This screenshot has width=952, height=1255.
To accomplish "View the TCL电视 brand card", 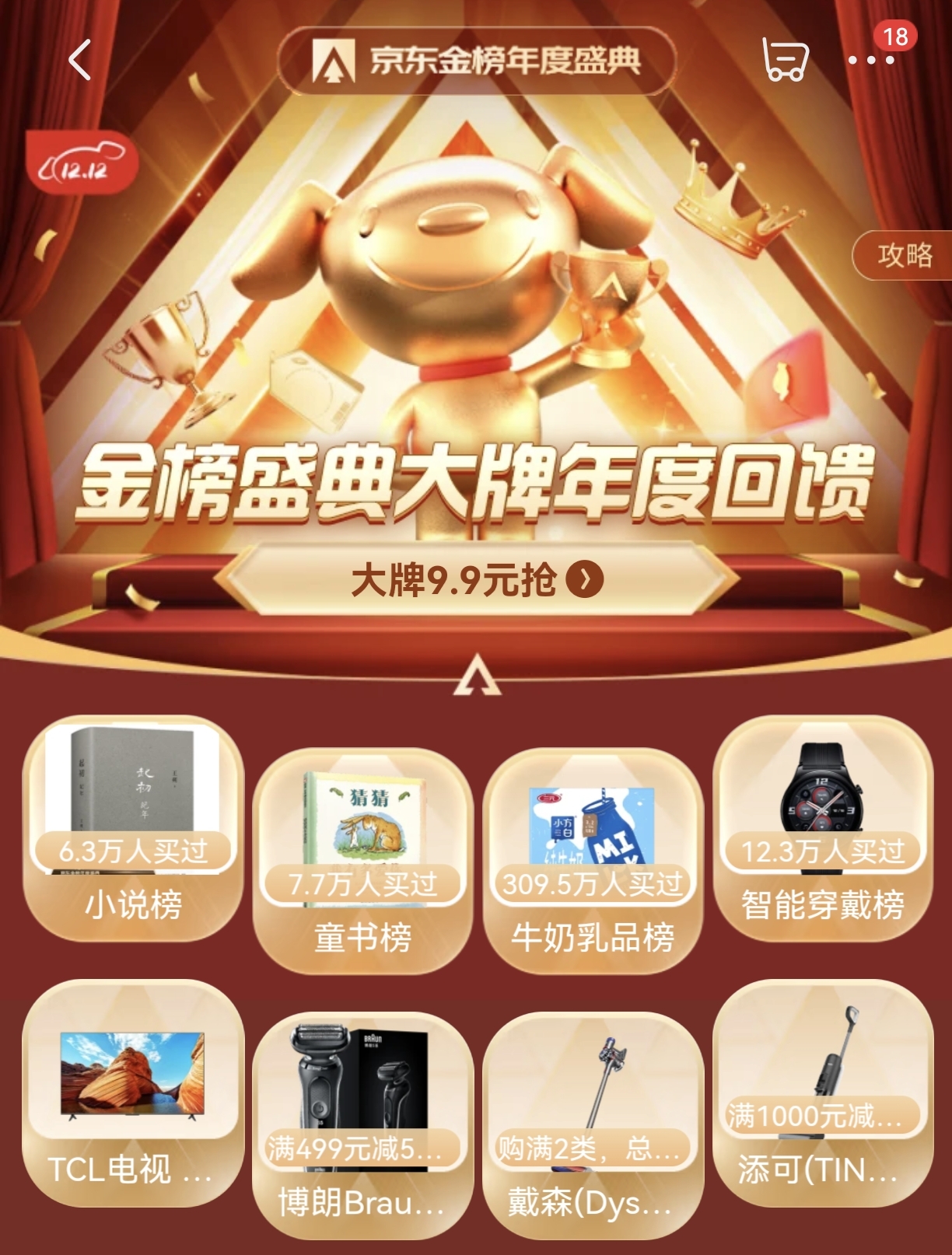I will 133,1092.
